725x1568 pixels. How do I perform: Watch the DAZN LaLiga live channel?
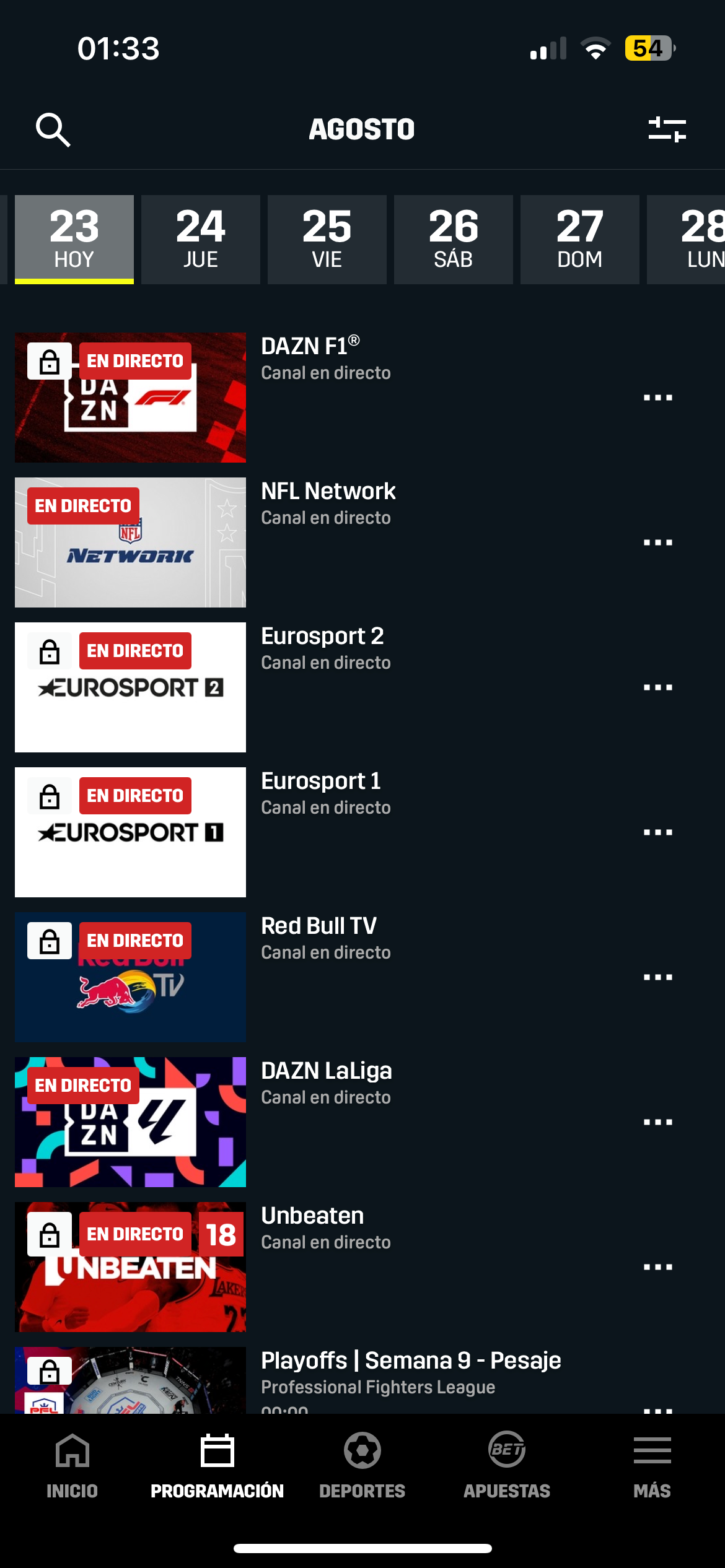point(130,1122)
